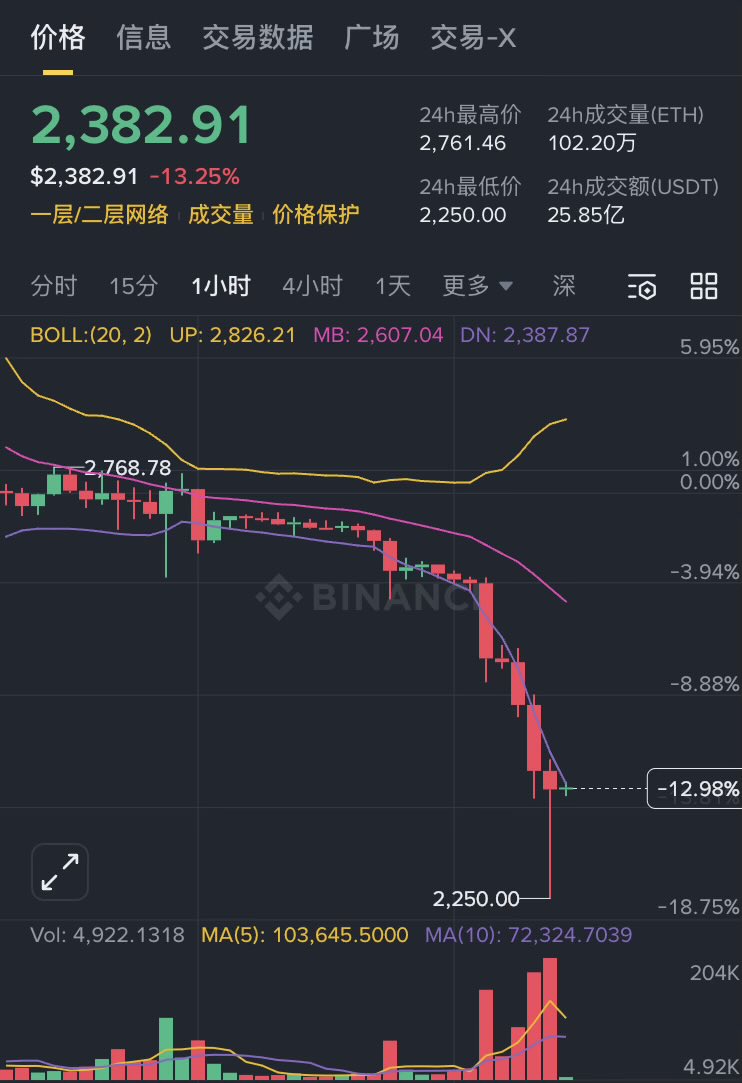Image resolution: width=742 pixels, height=1083 pixels.
Task: Choose the 4小时 chart interval
Action: coord(312,286)
